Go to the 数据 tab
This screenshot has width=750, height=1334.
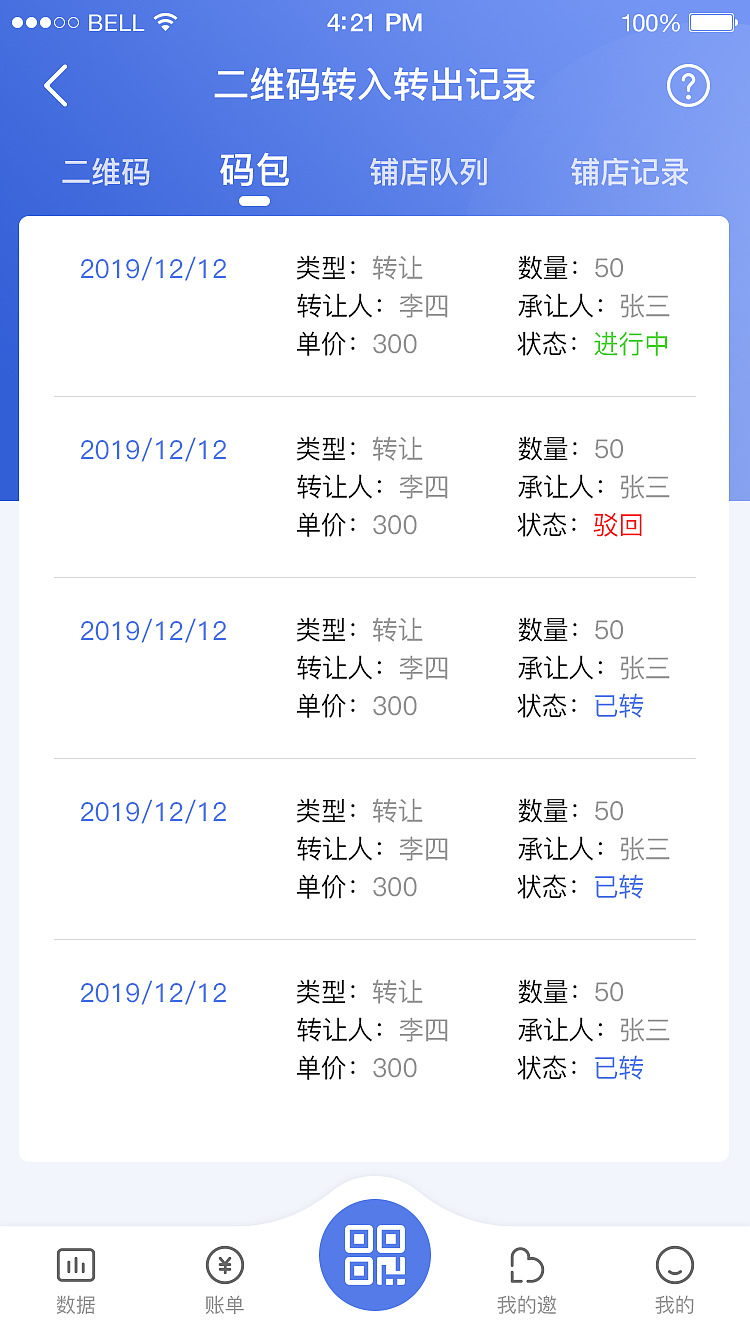pyautogui.click(x=76, y=1281)
